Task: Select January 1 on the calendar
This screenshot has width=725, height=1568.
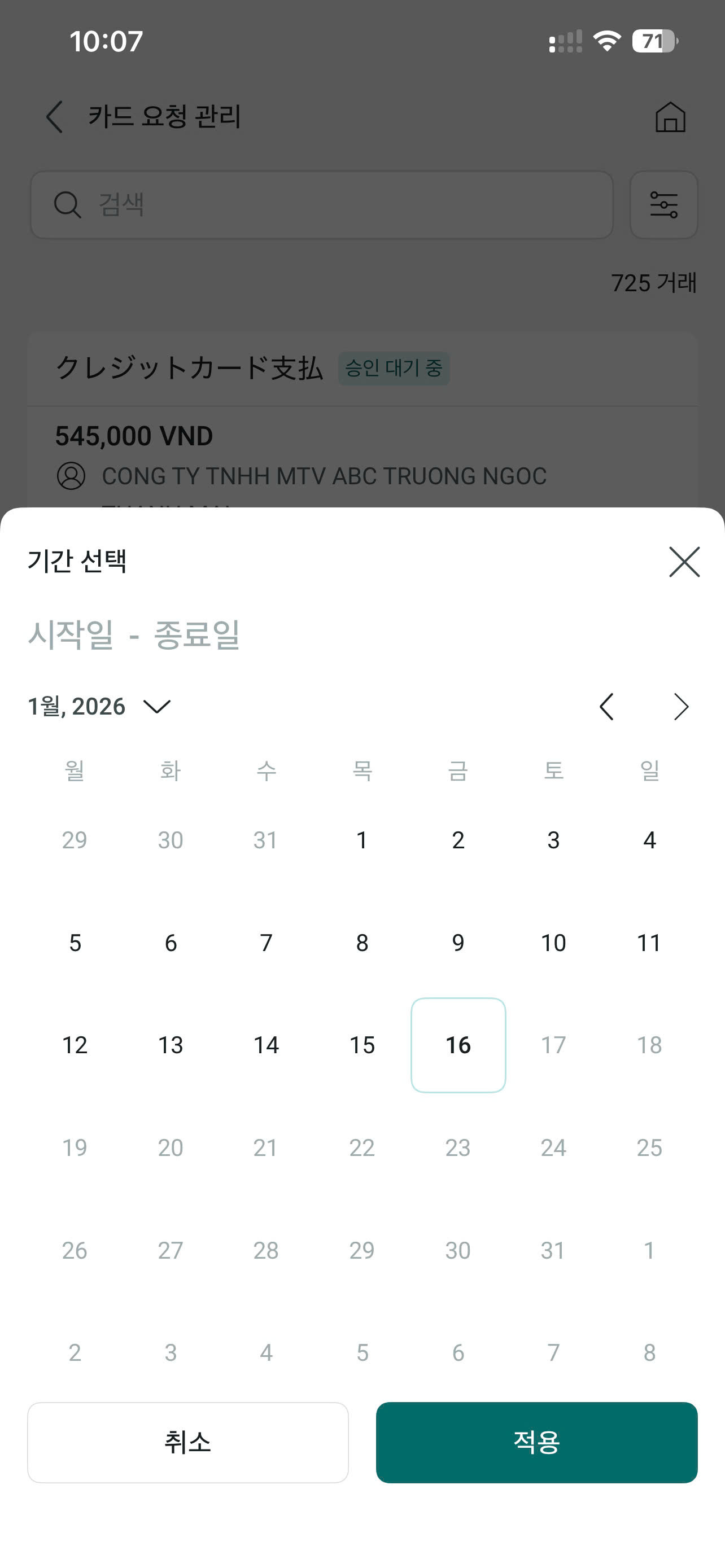Action: pyautogui.click(x=362, y=840)
